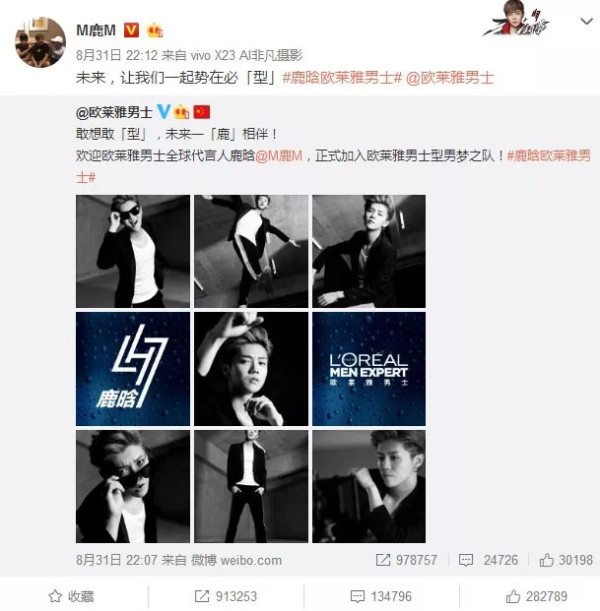Like the original post with 30198 likes
Screen dimensions: 600x611
567,561
